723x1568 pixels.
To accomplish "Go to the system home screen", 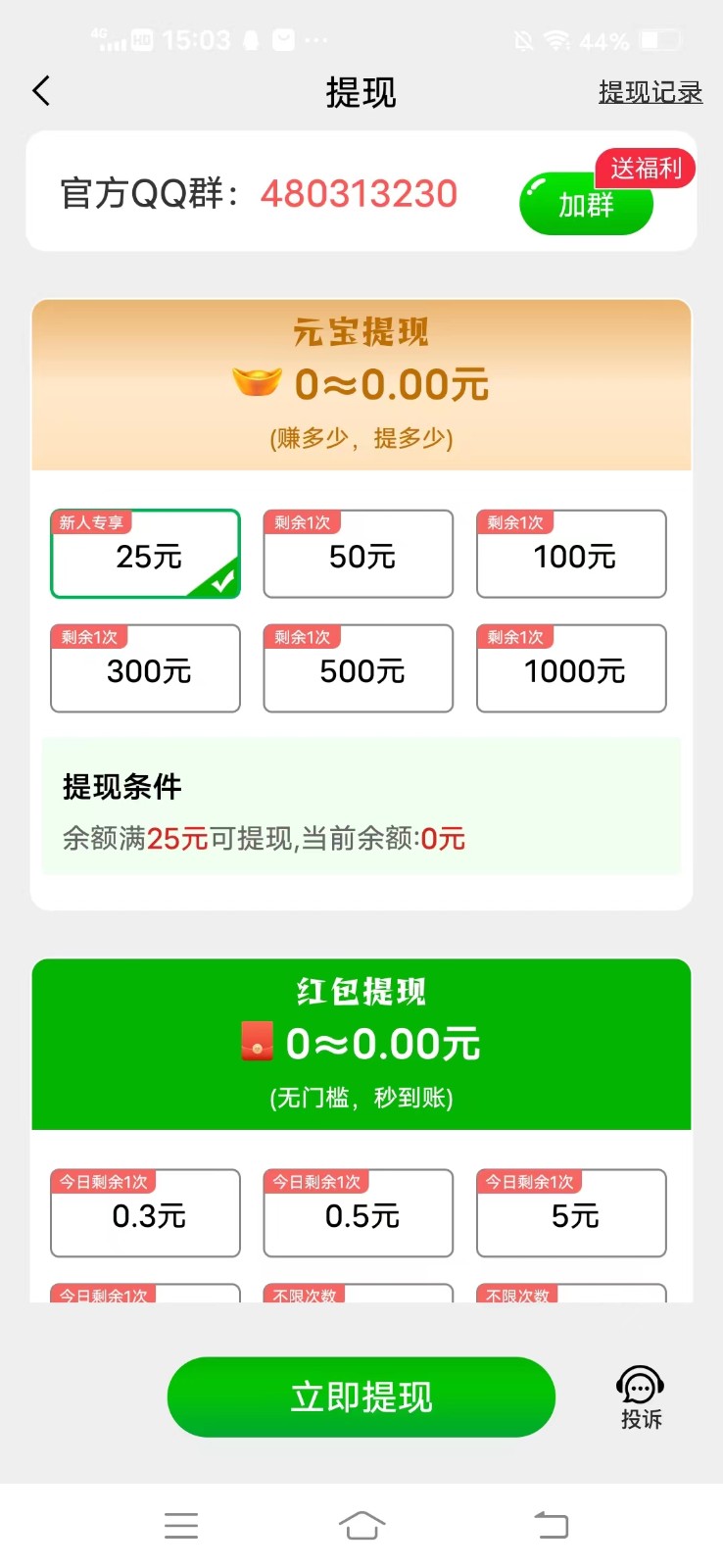I will click(x=361, y=1525).
